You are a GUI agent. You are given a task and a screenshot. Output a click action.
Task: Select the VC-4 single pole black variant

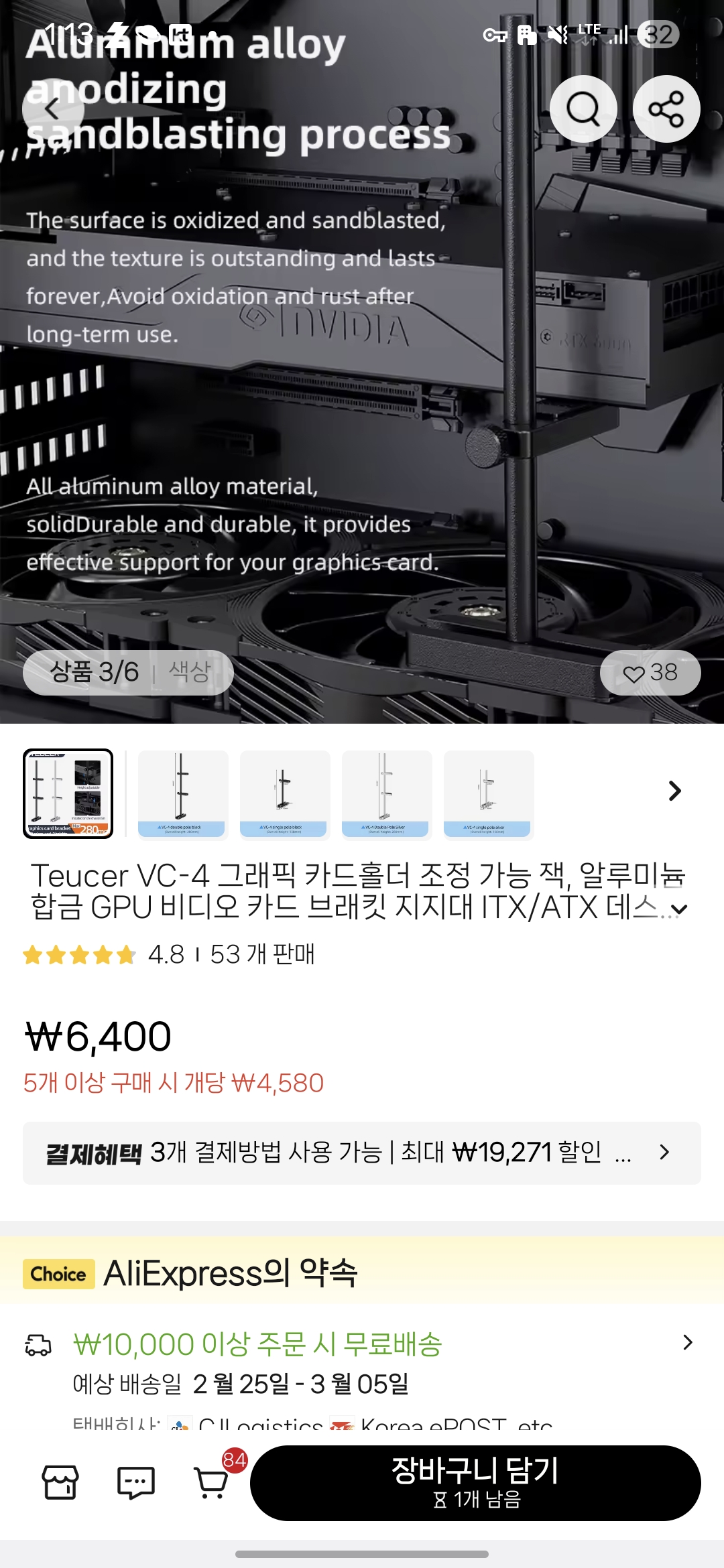click(x=285, y=795)
